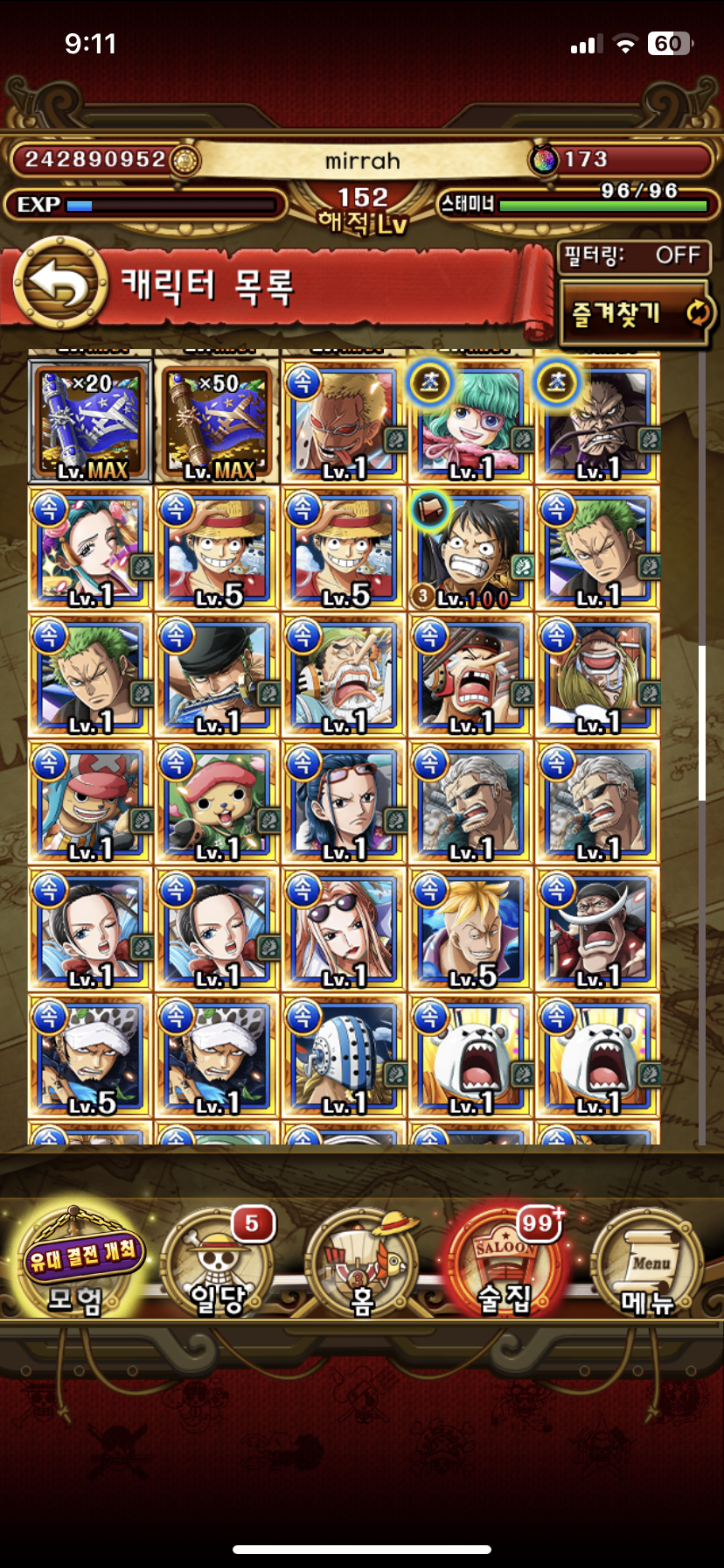Tap the 즐겨찾기 favorites button
This screenshot has width=724, height=1568.
[634, 314]
